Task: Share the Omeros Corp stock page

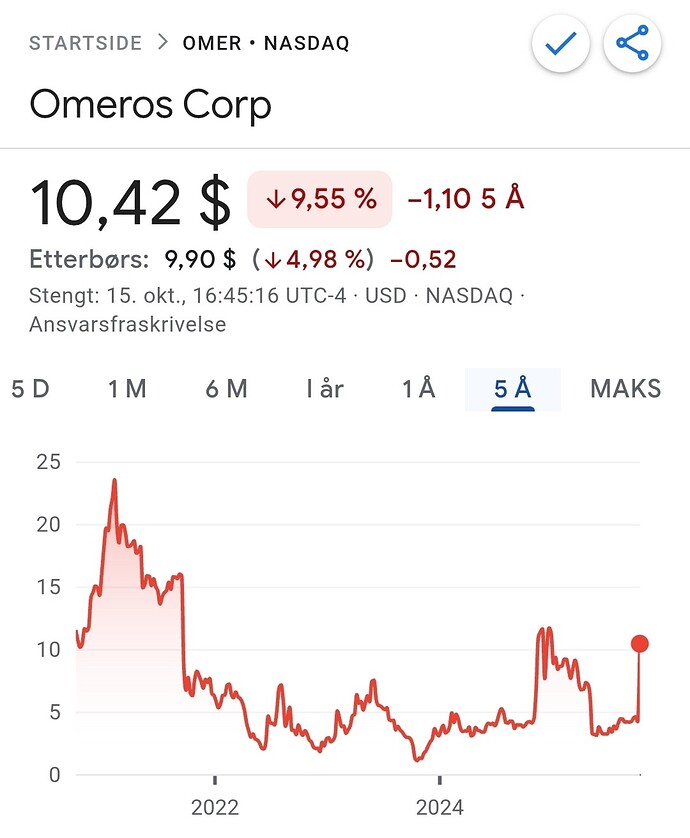Action: [632, 43]
